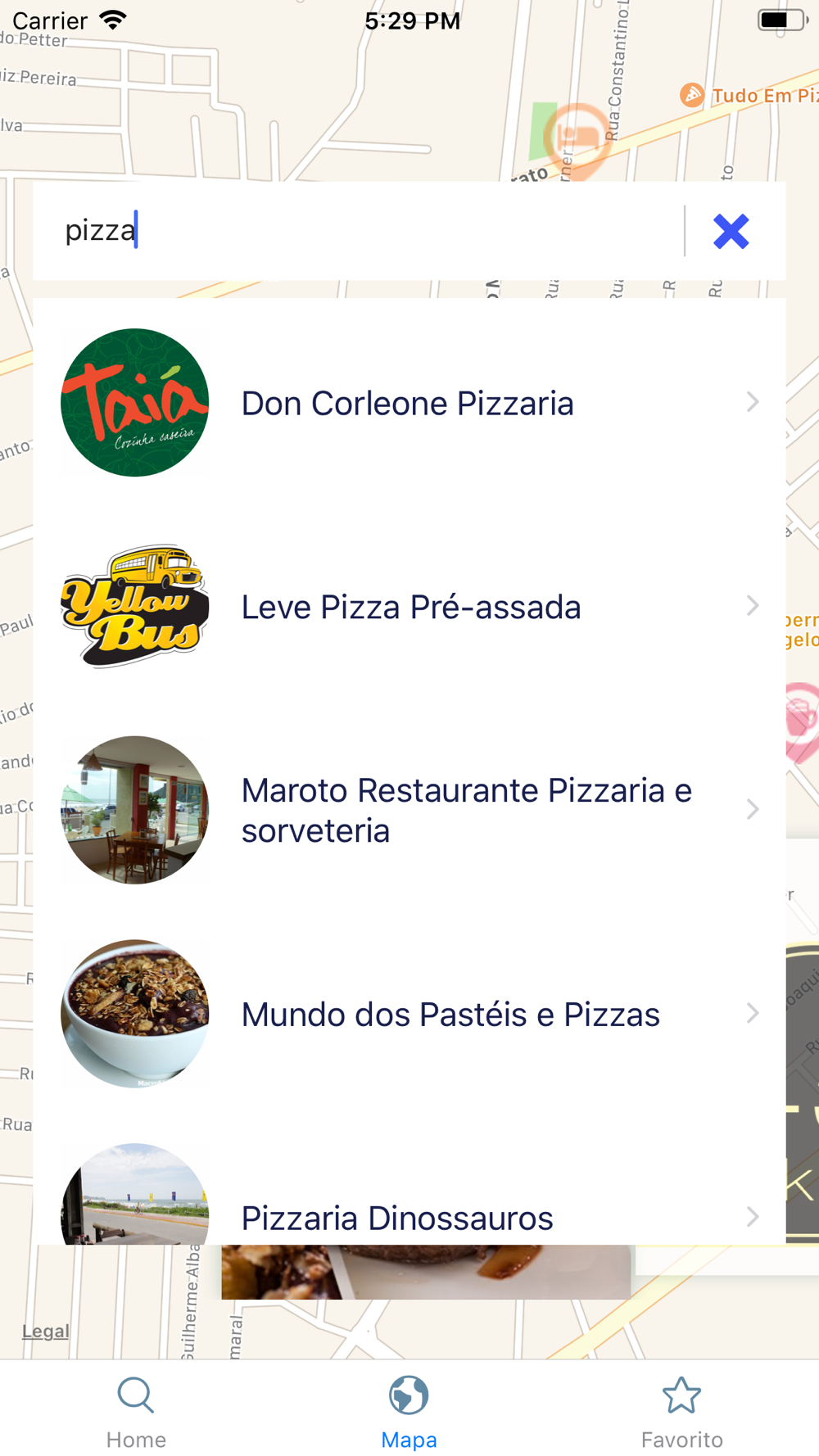View Mundo dos Pastéis e Pizzas

tap(409, 1014)
